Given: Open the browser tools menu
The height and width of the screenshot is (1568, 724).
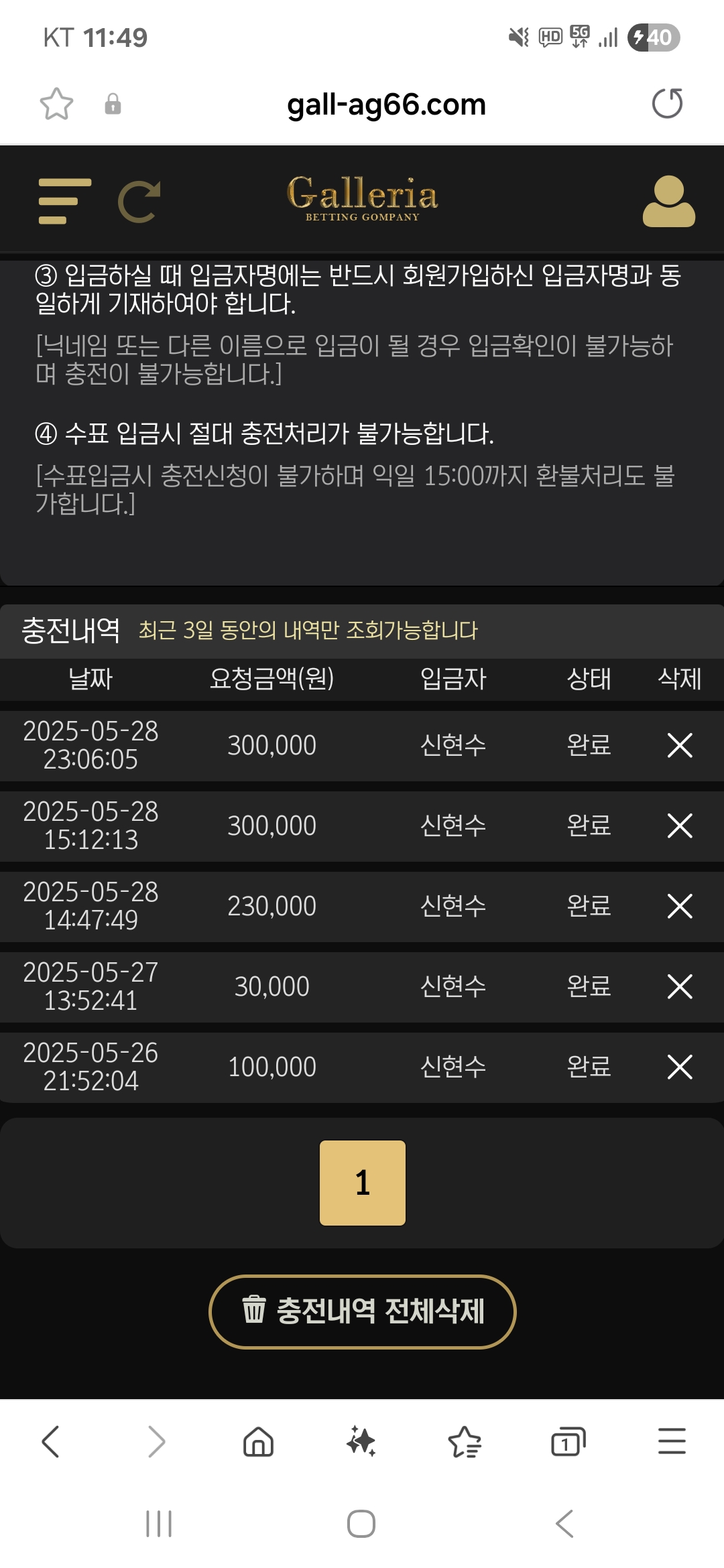Looking at the screenshot, I should pyautogui.click(x=671, y=1441).
